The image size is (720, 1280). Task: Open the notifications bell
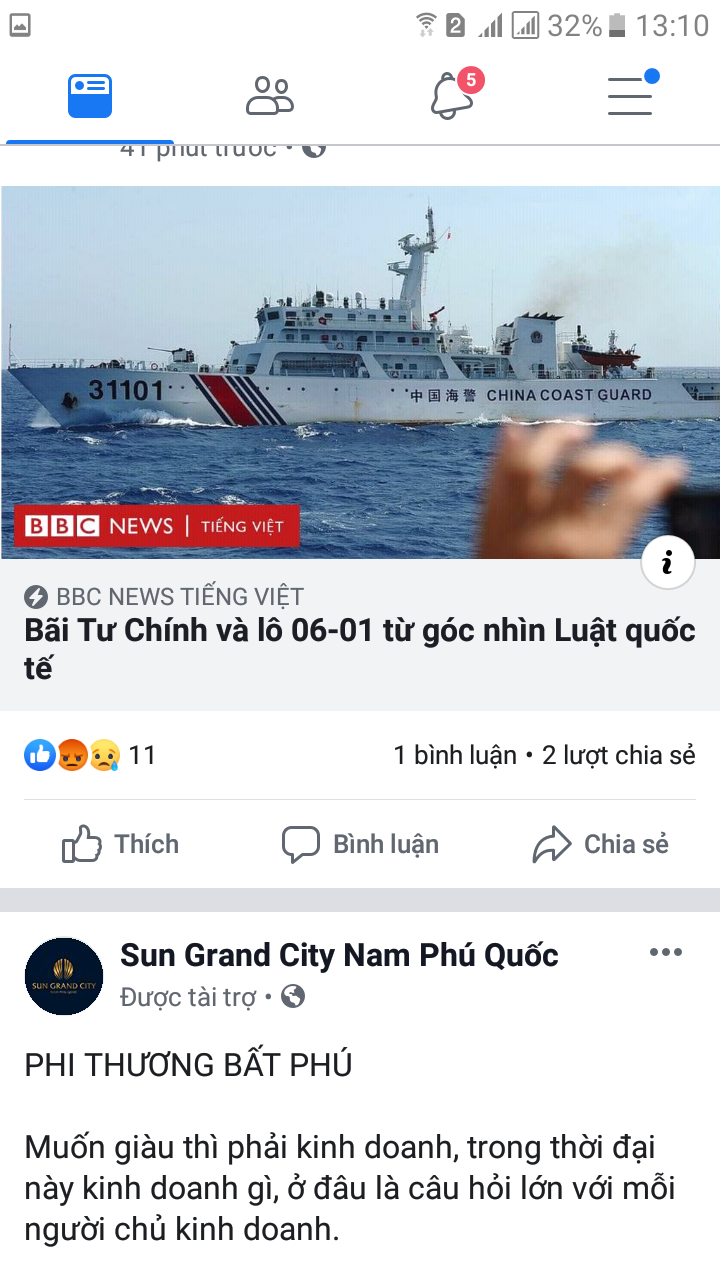click(x=451, y=97)
